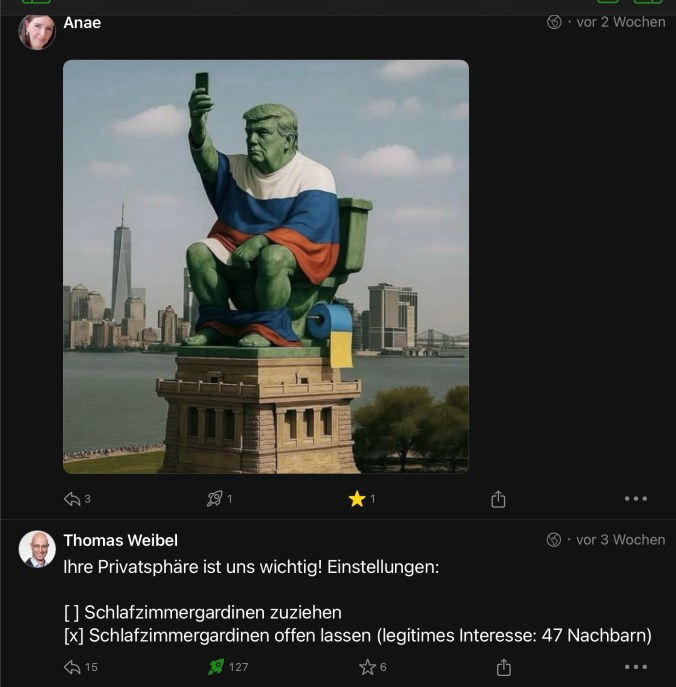Viewport: 676px width, 687px height.
Task: Undo boost on Thomas Weibel's post
Action: [x=214, y=667]
